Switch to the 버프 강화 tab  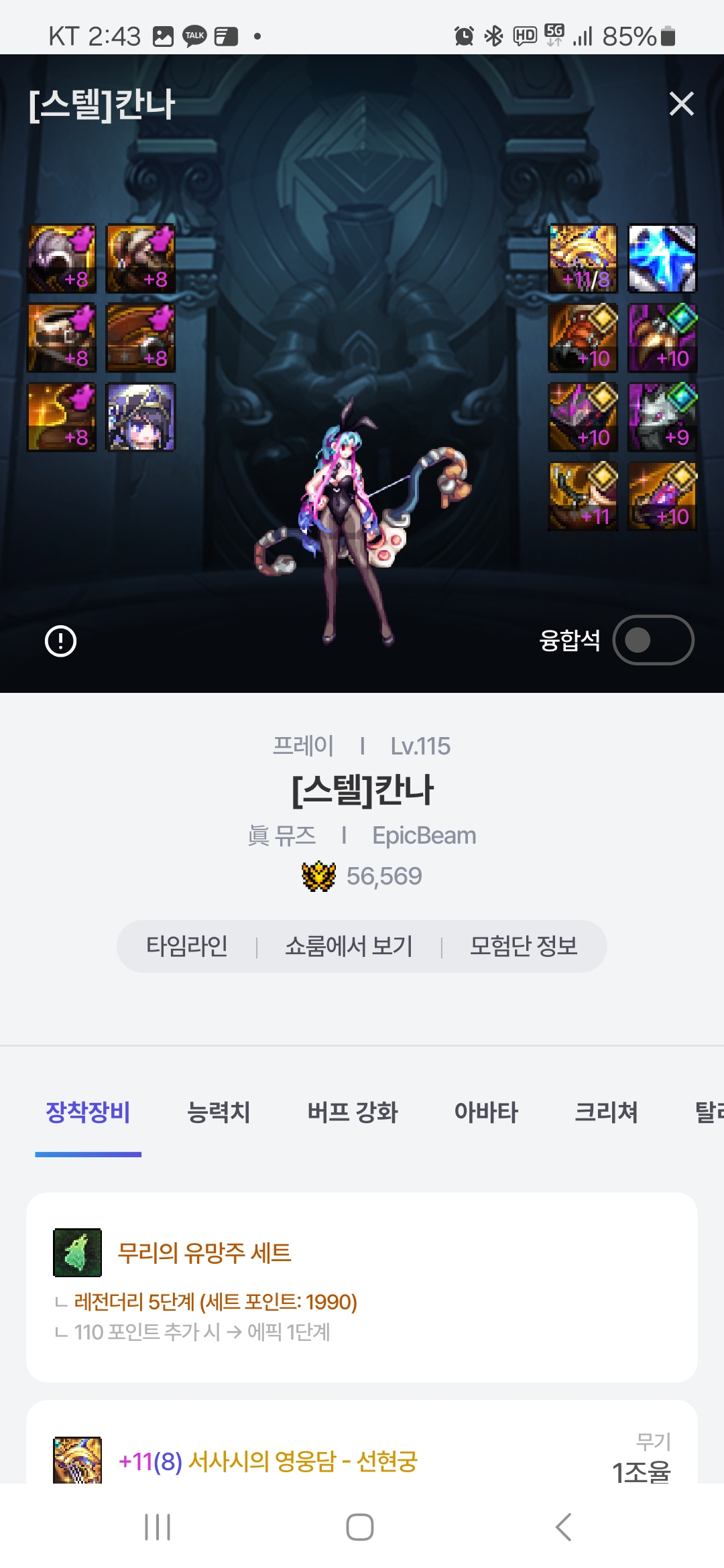pyautogui.click(x=353, y=1112)
